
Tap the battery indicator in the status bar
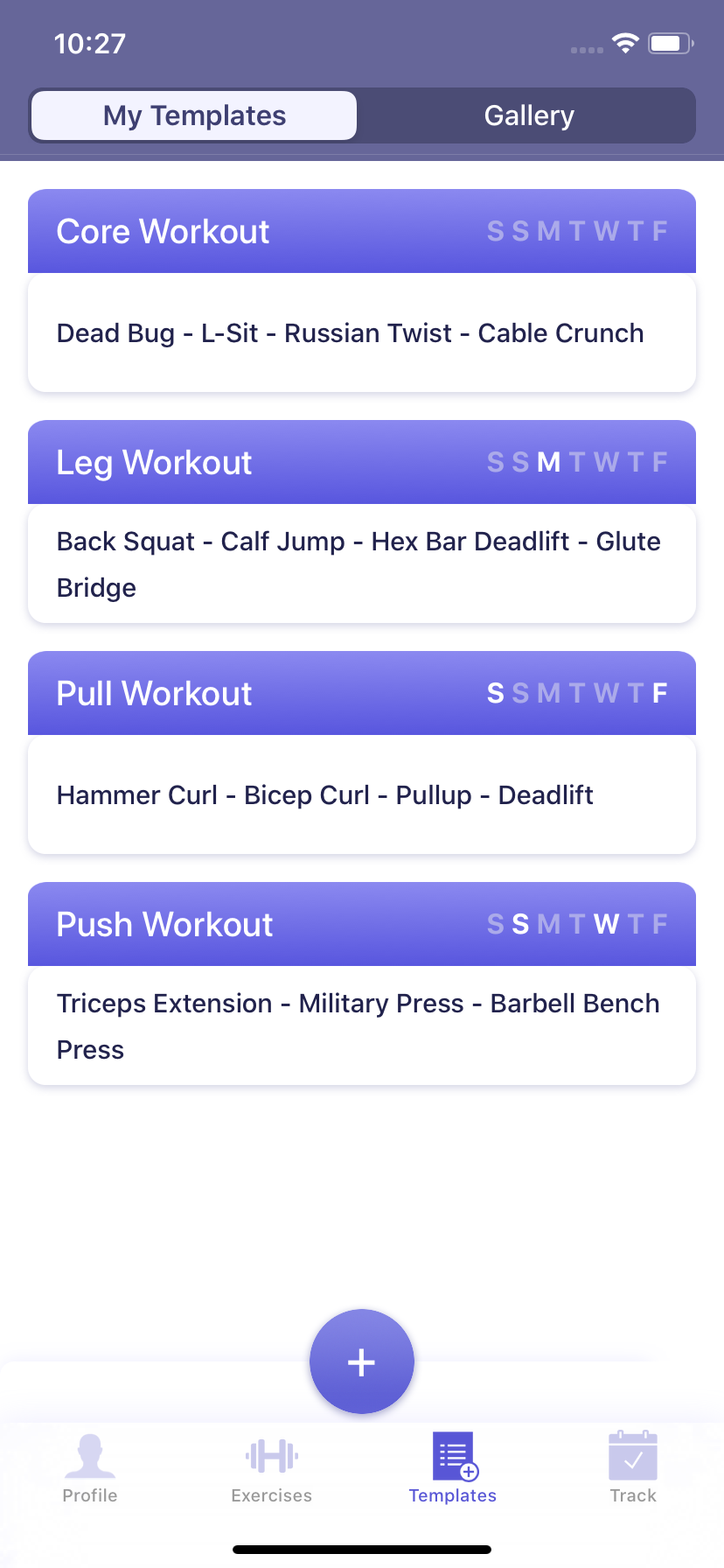[x=668, y=42]
